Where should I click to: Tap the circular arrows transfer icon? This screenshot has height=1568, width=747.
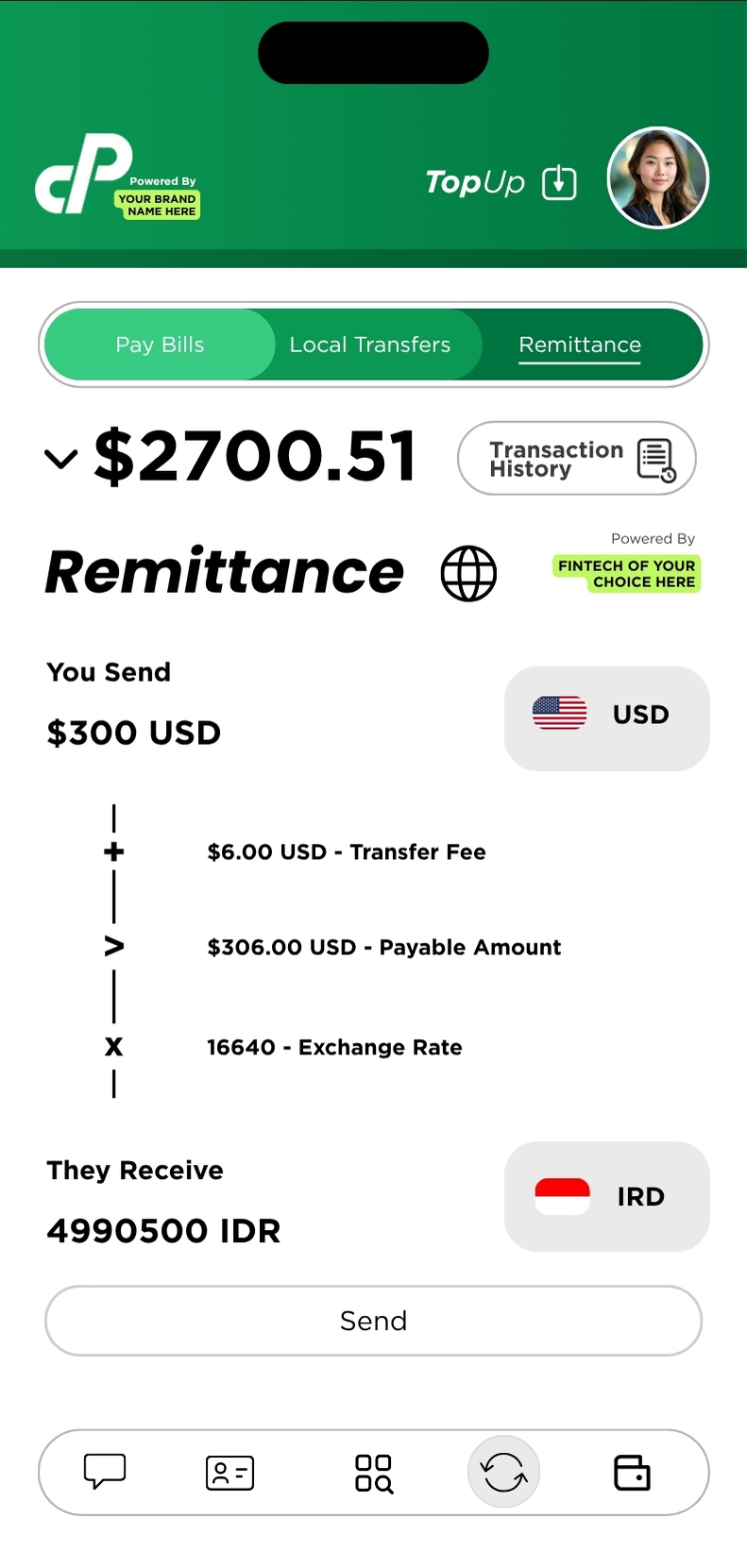pyautogui.click(x=503, y=1472)
